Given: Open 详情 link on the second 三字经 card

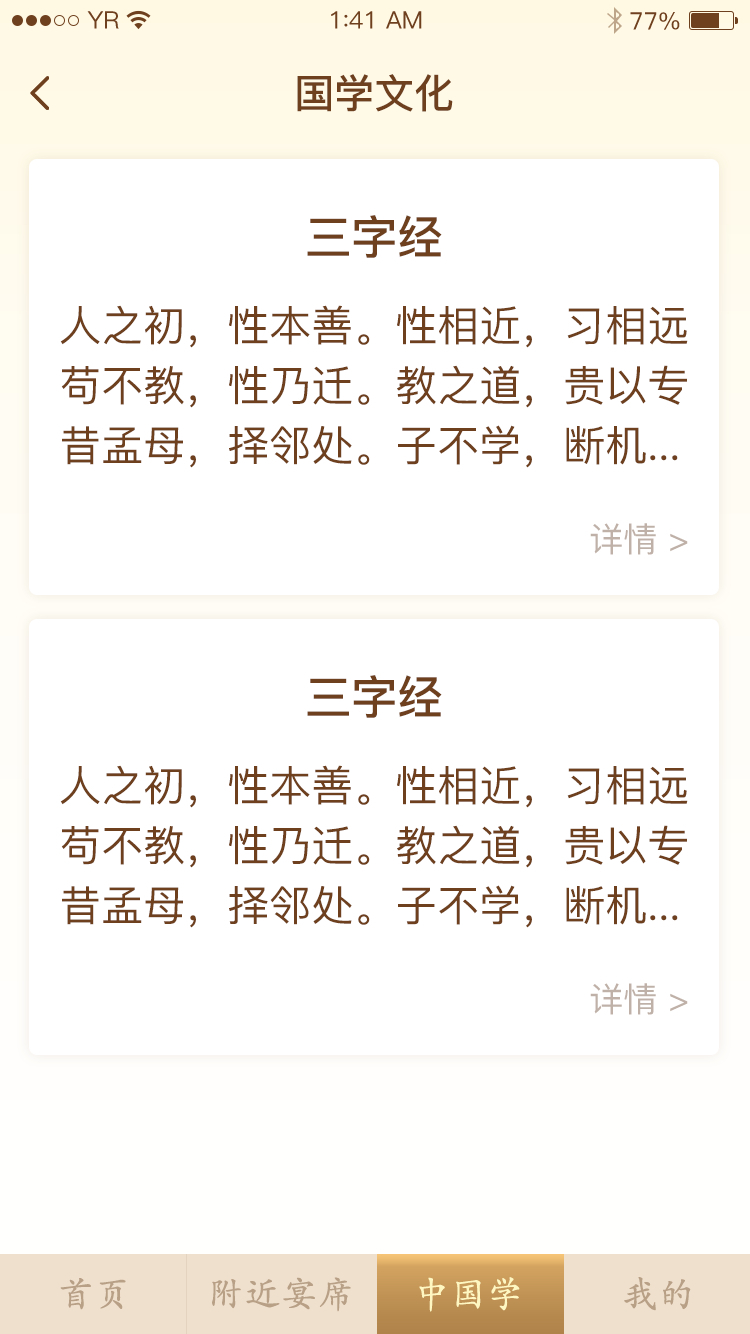Looking at the screenshot, I should click(639, 1000).
